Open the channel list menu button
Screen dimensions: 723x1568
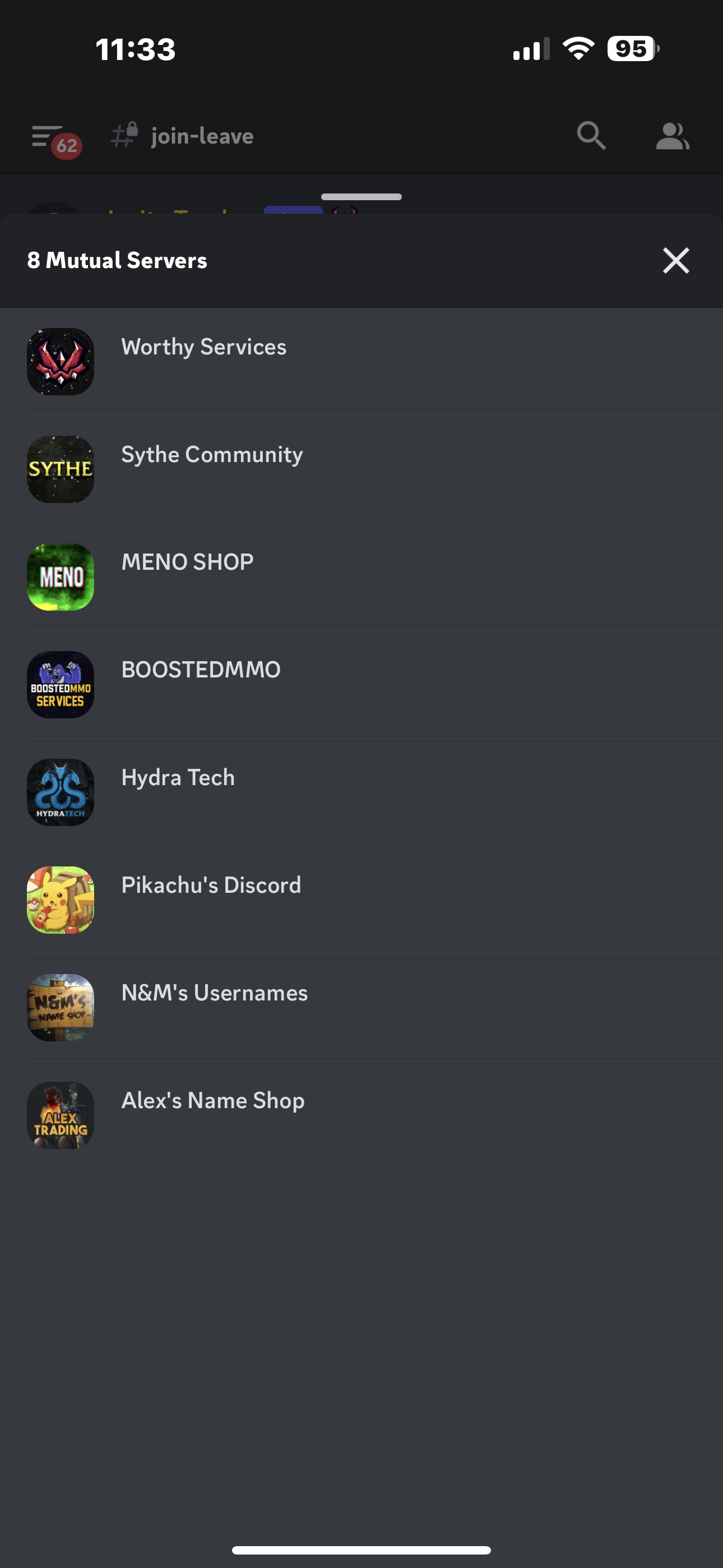(x=49, y=137)
